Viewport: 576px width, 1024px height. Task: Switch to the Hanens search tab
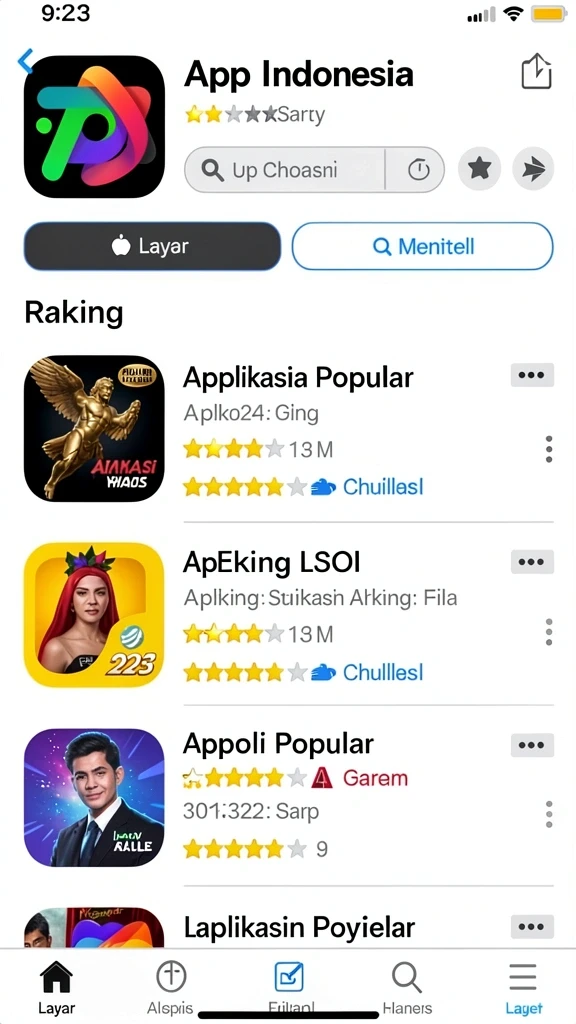coord(407,988)
